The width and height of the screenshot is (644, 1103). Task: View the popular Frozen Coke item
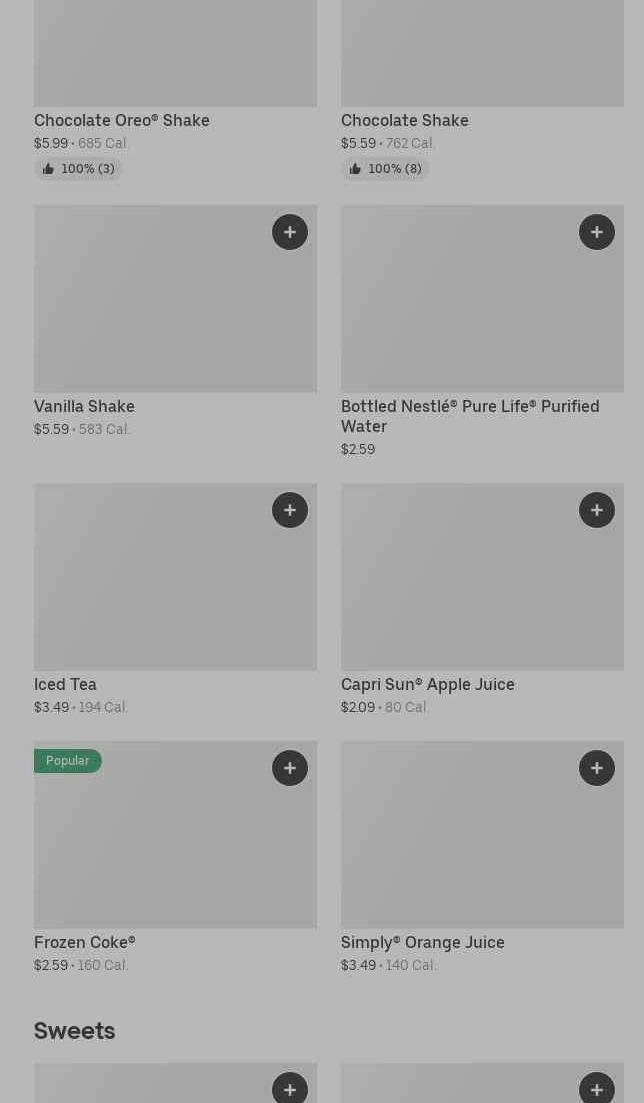[85, 942]
